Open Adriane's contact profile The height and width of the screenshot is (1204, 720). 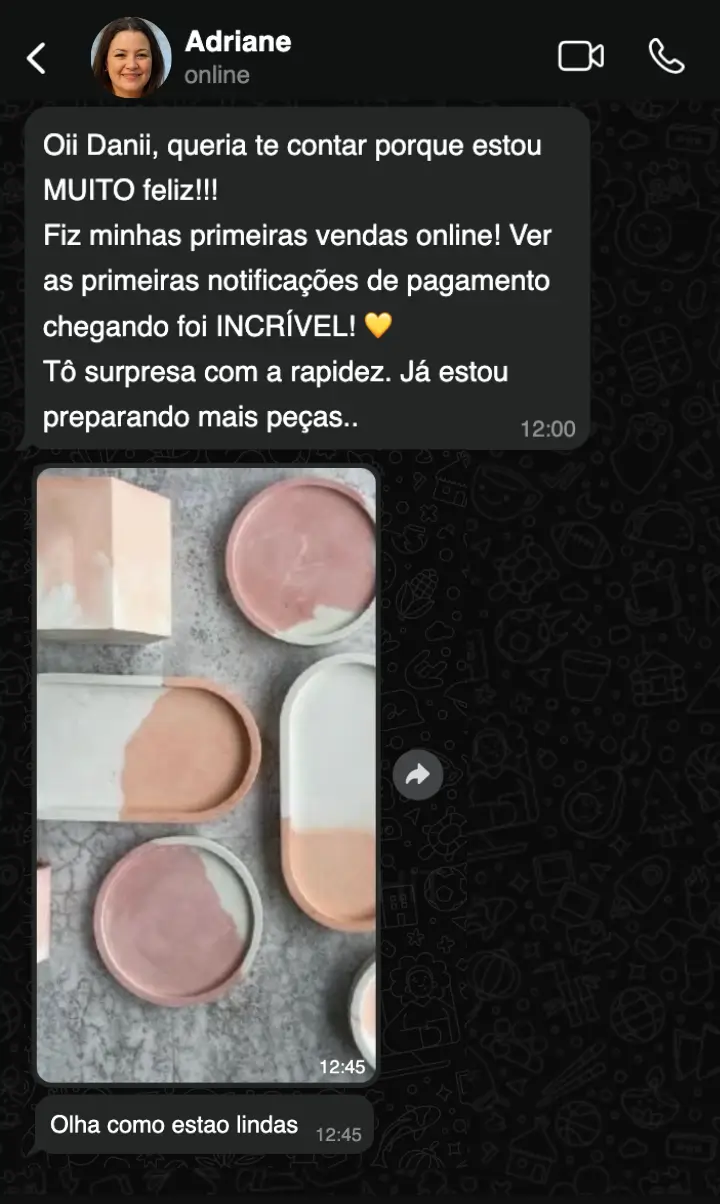237,56
